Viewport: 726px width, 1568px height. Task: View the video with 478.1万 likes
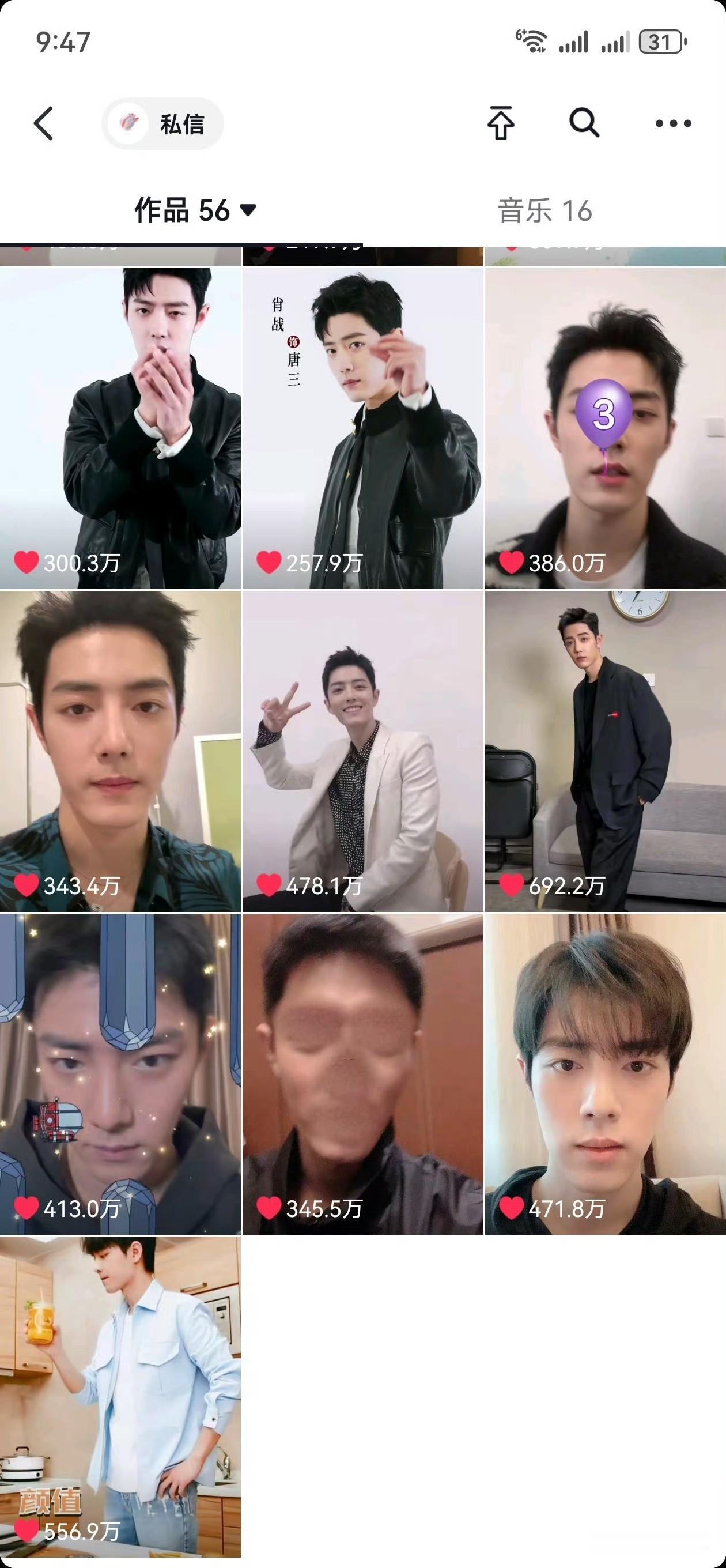[x=362, y=751]
